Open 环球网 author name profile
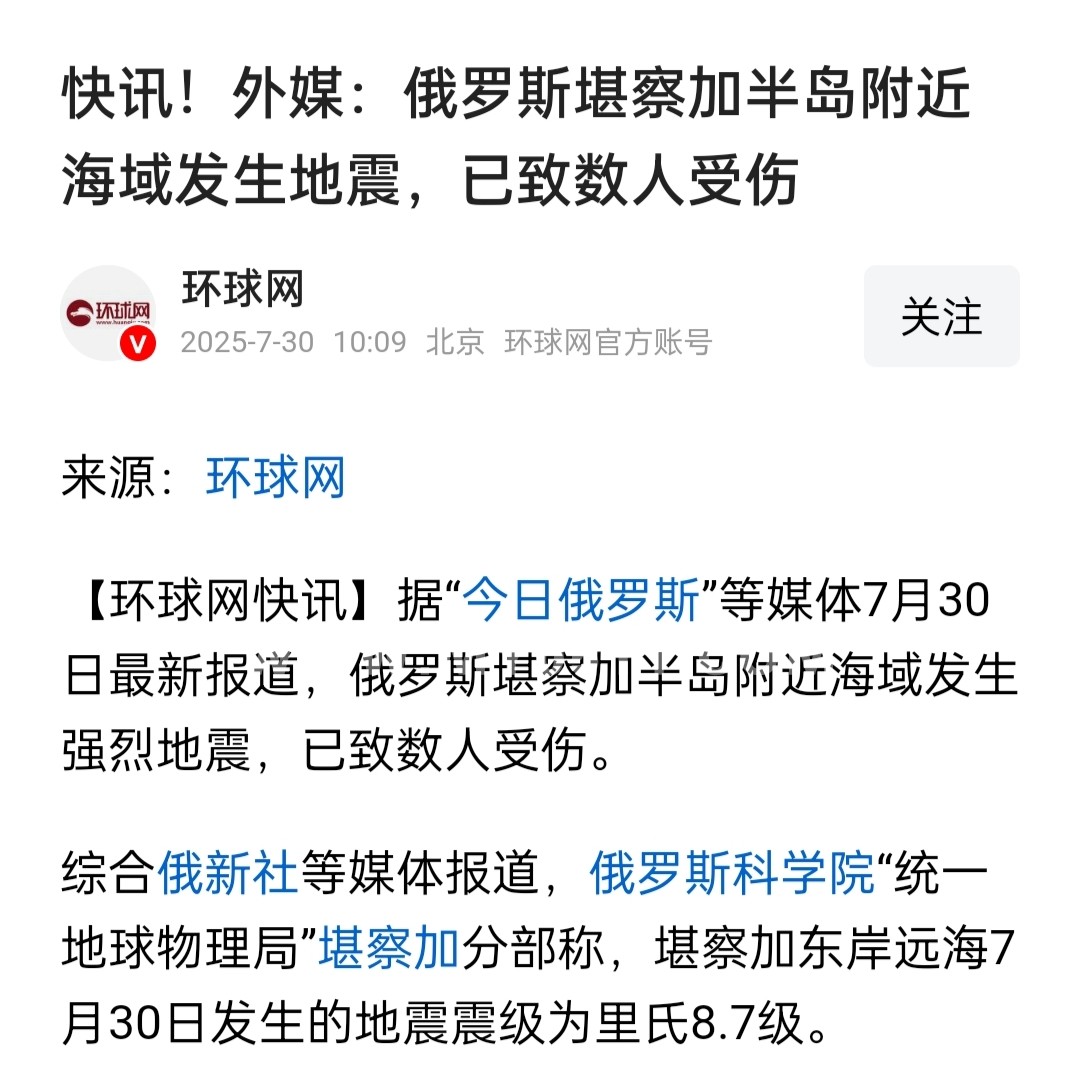This screenshot has height=1073, width=1080. click(242, 291)
